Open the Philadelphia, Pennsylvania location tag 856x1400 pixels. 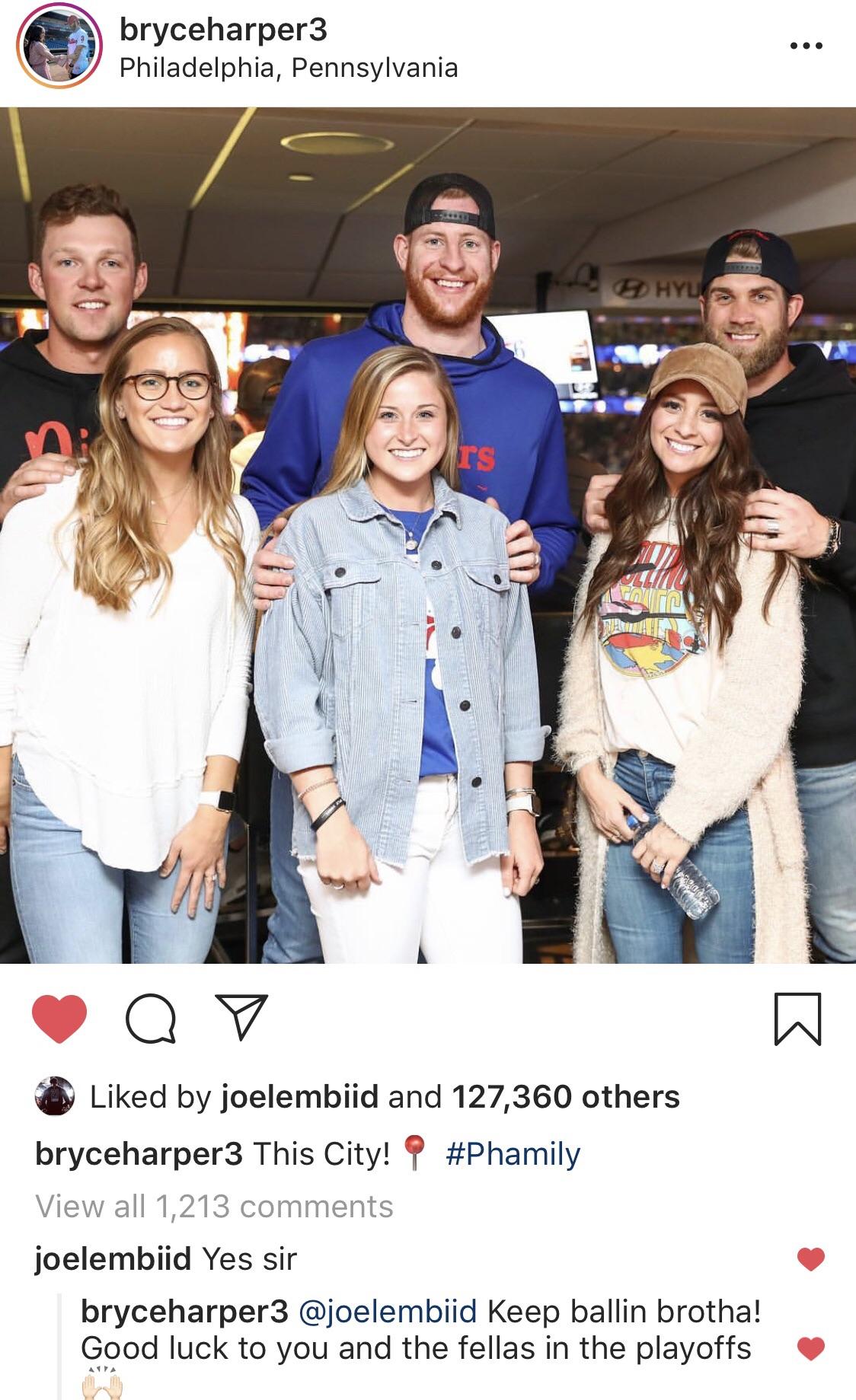(x=289, y=69)
